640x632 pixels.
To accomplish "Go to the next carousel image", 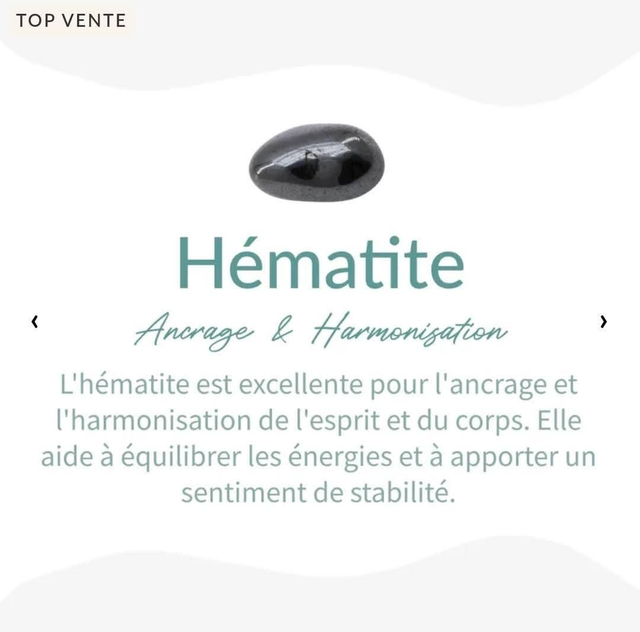I will pyautogui.click(x=603, y=321).
